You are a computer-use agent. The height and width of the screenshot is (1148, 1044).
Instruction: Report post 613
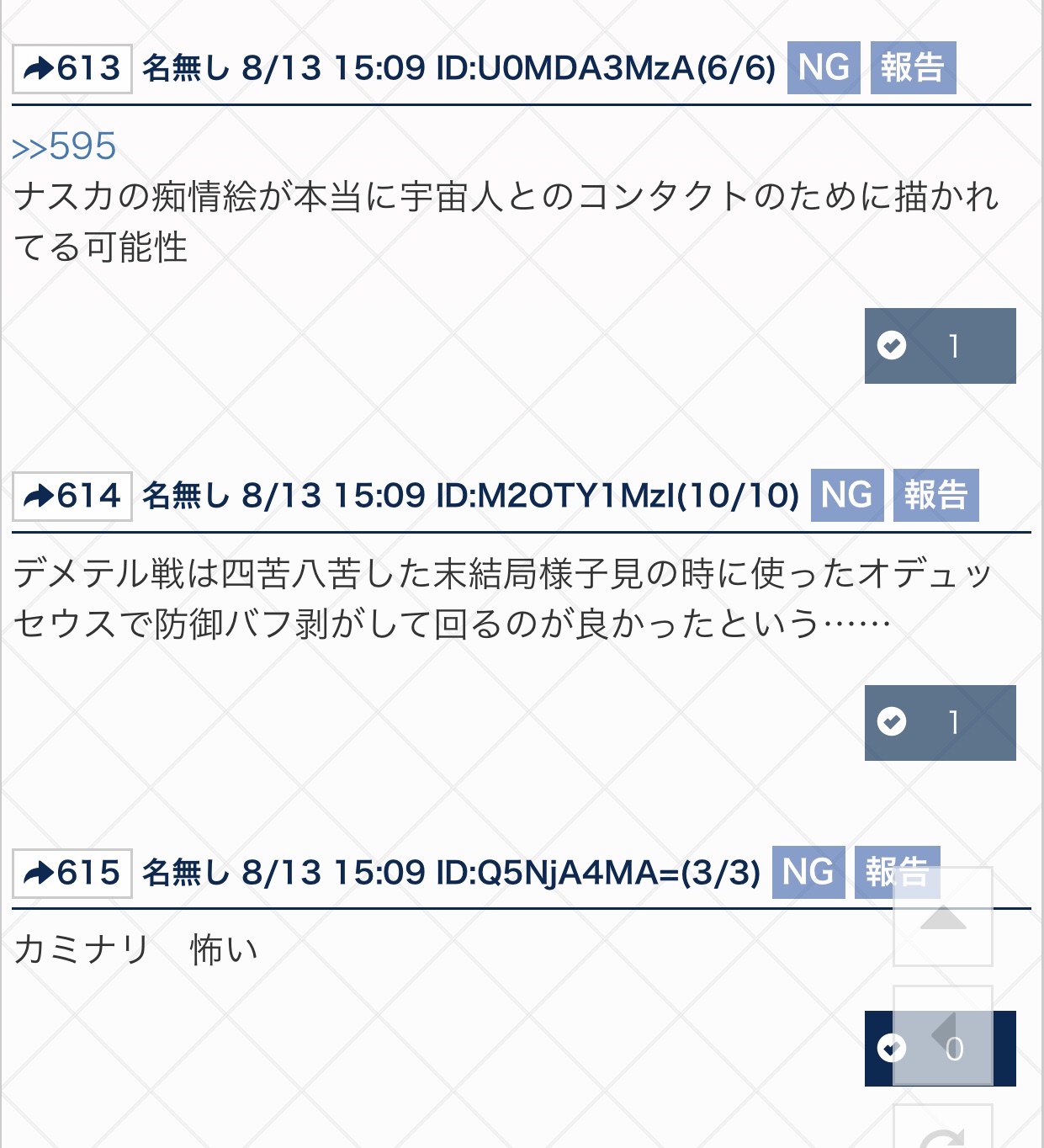(x=913, y=67)
